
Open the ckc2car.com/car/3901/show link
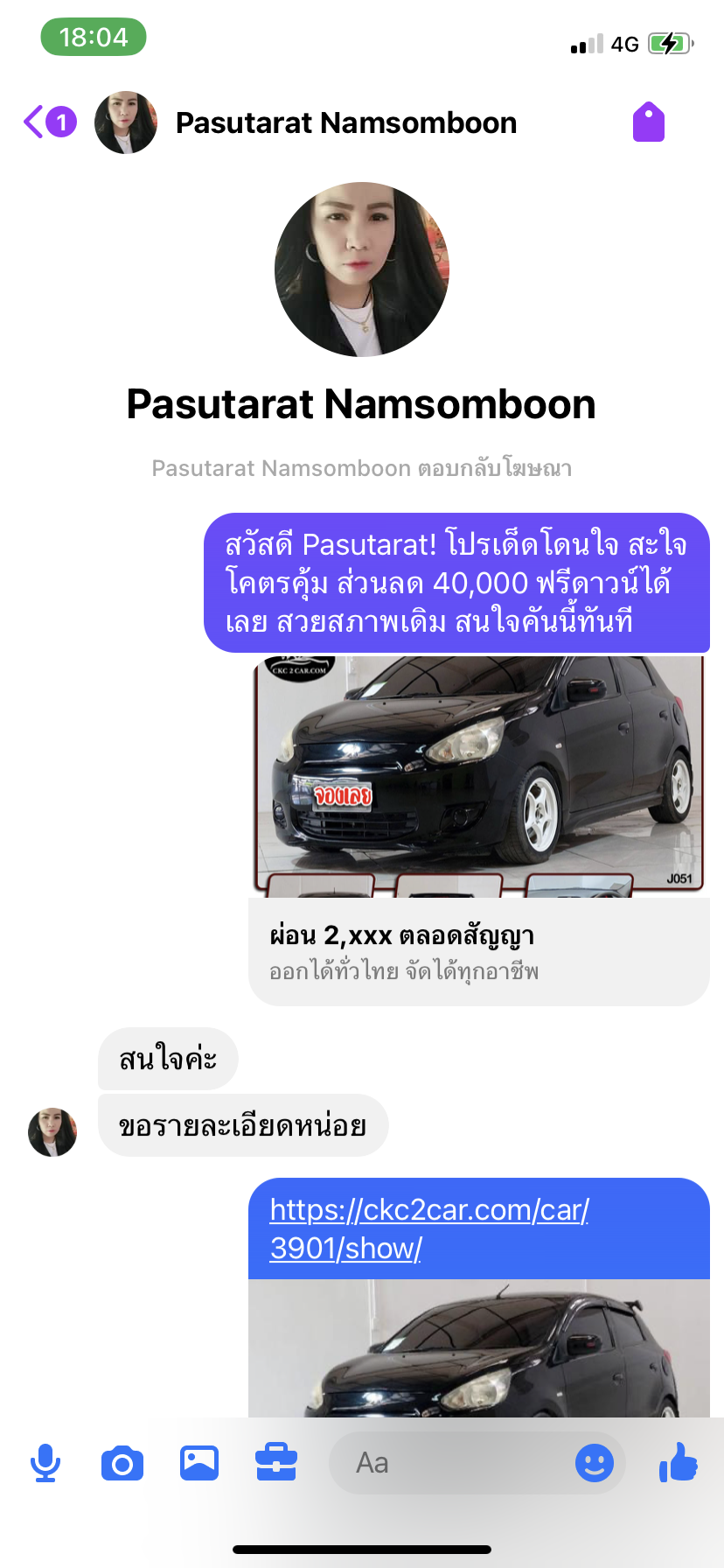[x=429, y=1228]
